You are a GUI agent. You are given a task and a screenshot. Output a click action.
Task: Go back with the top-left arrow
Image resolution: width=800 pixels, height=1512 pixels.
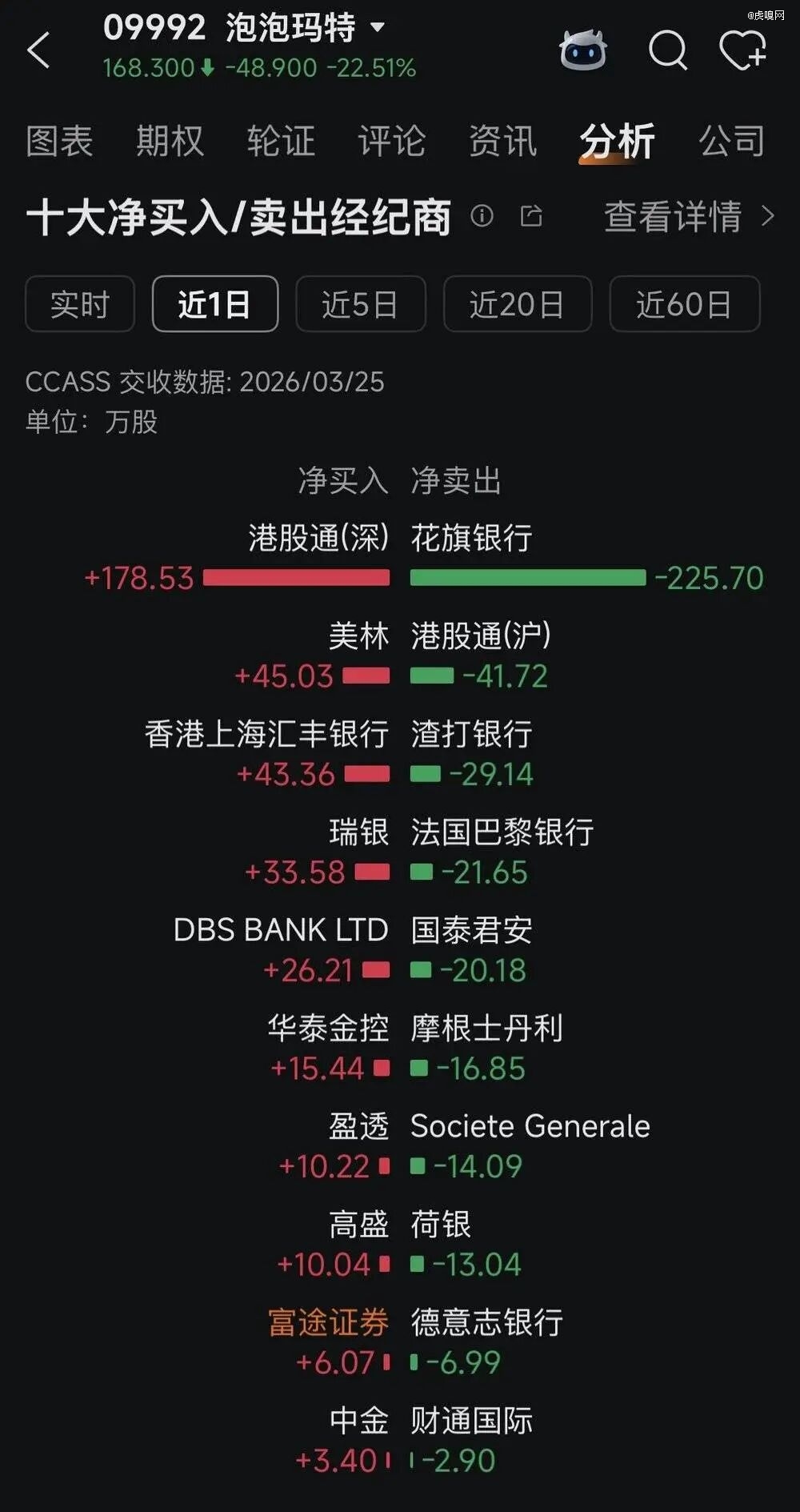click(38, 51)
